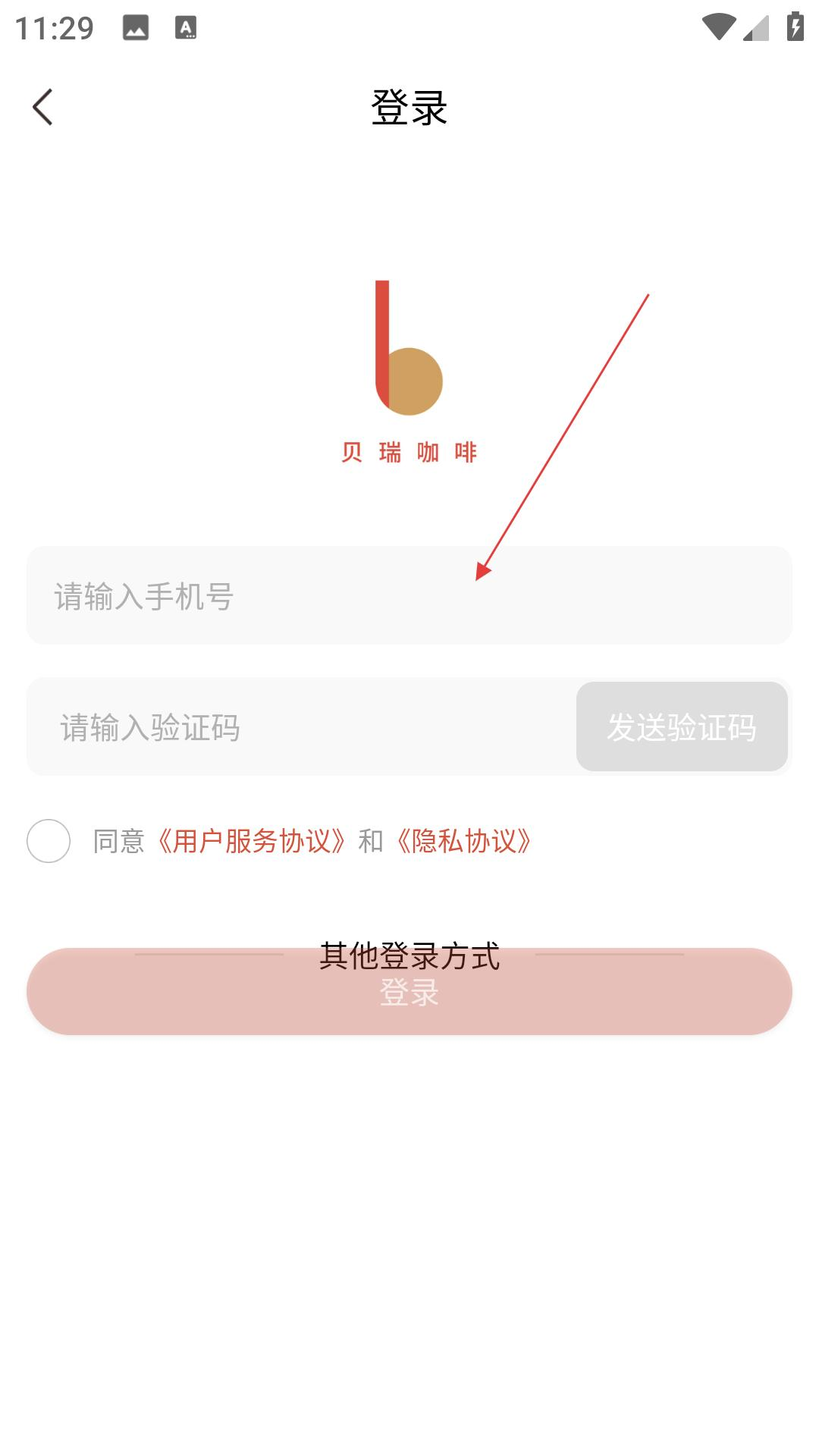Open the 《隐私协议》 privacy link
This screenshot has width=819, height=1456.
tap(464, 840)
